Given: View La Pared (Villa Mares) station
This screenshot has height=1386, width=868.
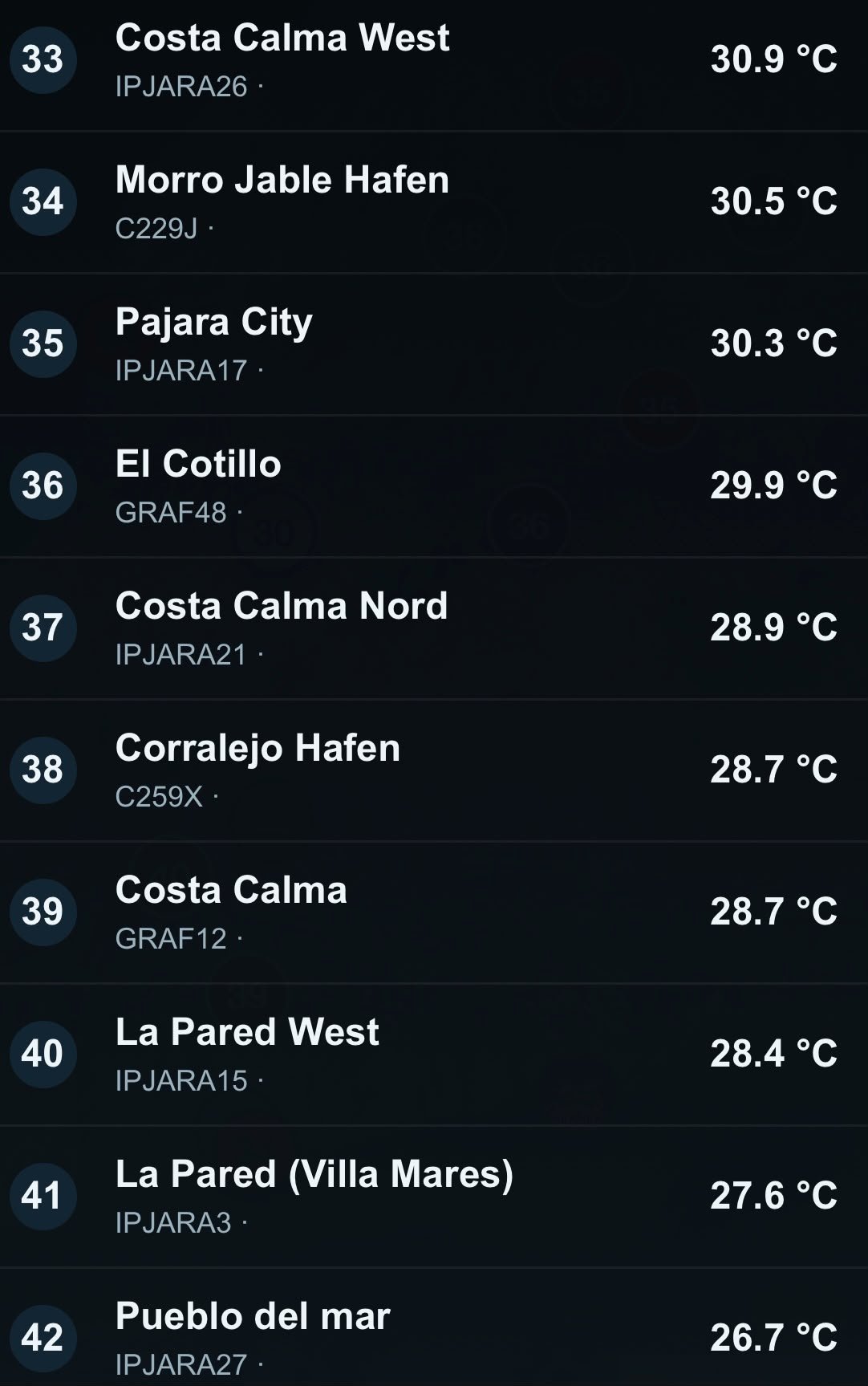Looking at the screenshot, I should (434, 1196).
